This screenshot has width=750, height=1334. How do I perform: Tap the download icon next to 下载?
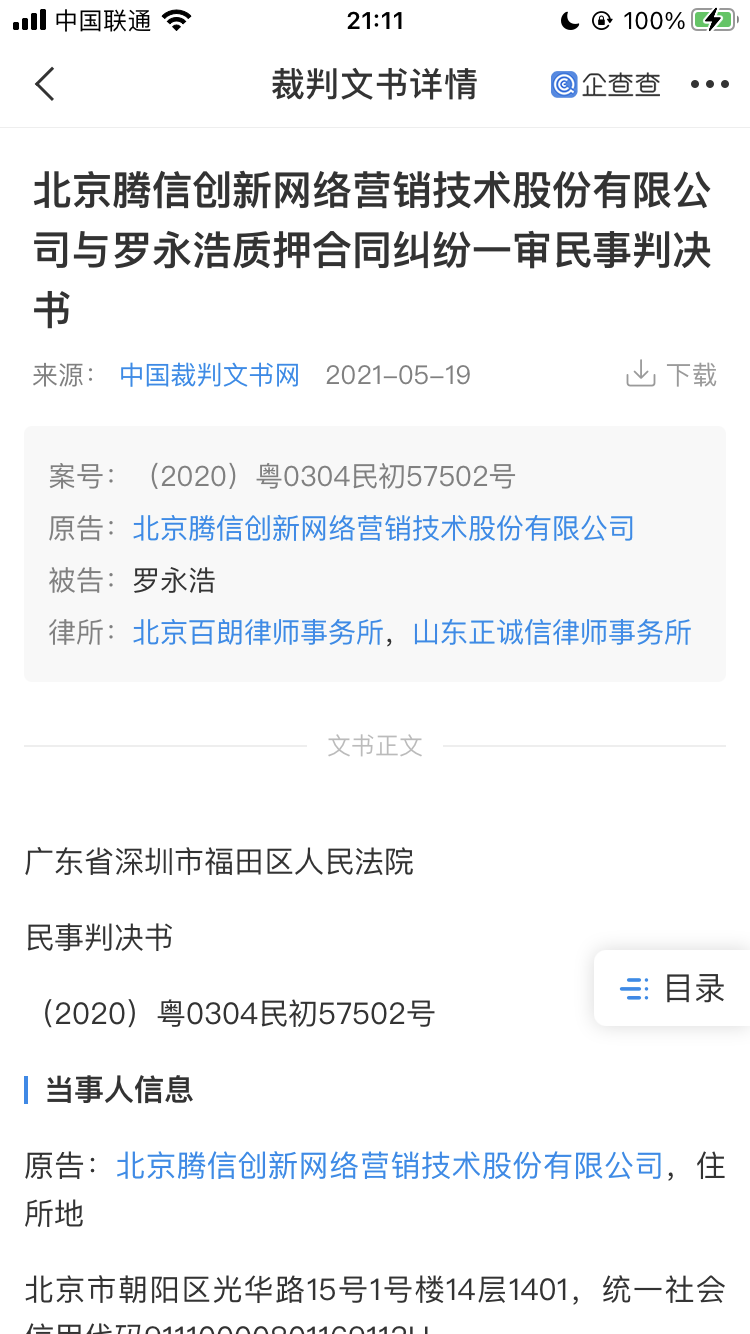click(640, 373)
